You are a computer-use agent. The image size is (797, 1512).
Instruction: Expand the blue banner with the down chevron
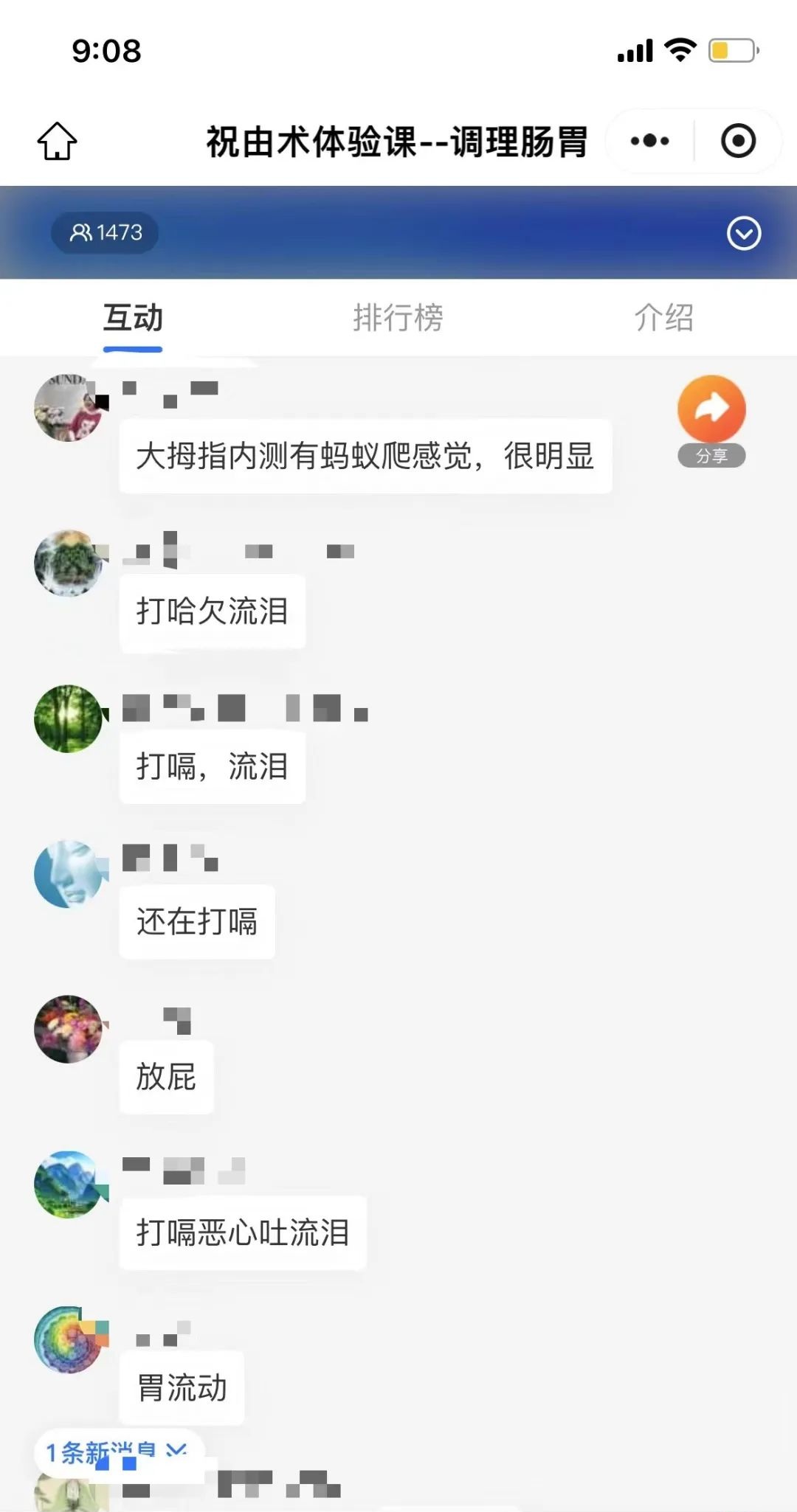click(743, 234)
